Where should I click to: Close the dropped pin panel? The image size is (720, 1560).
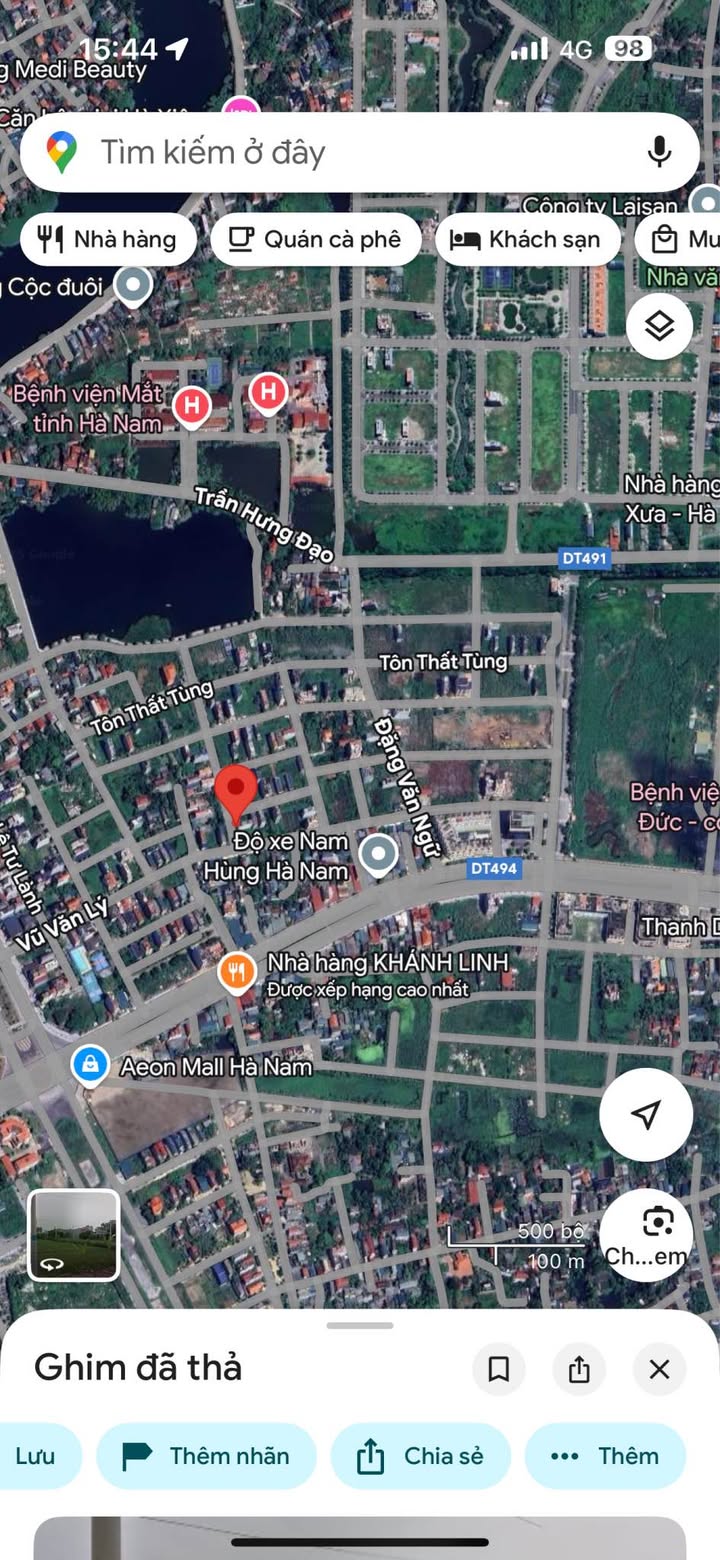(659, 1369)
